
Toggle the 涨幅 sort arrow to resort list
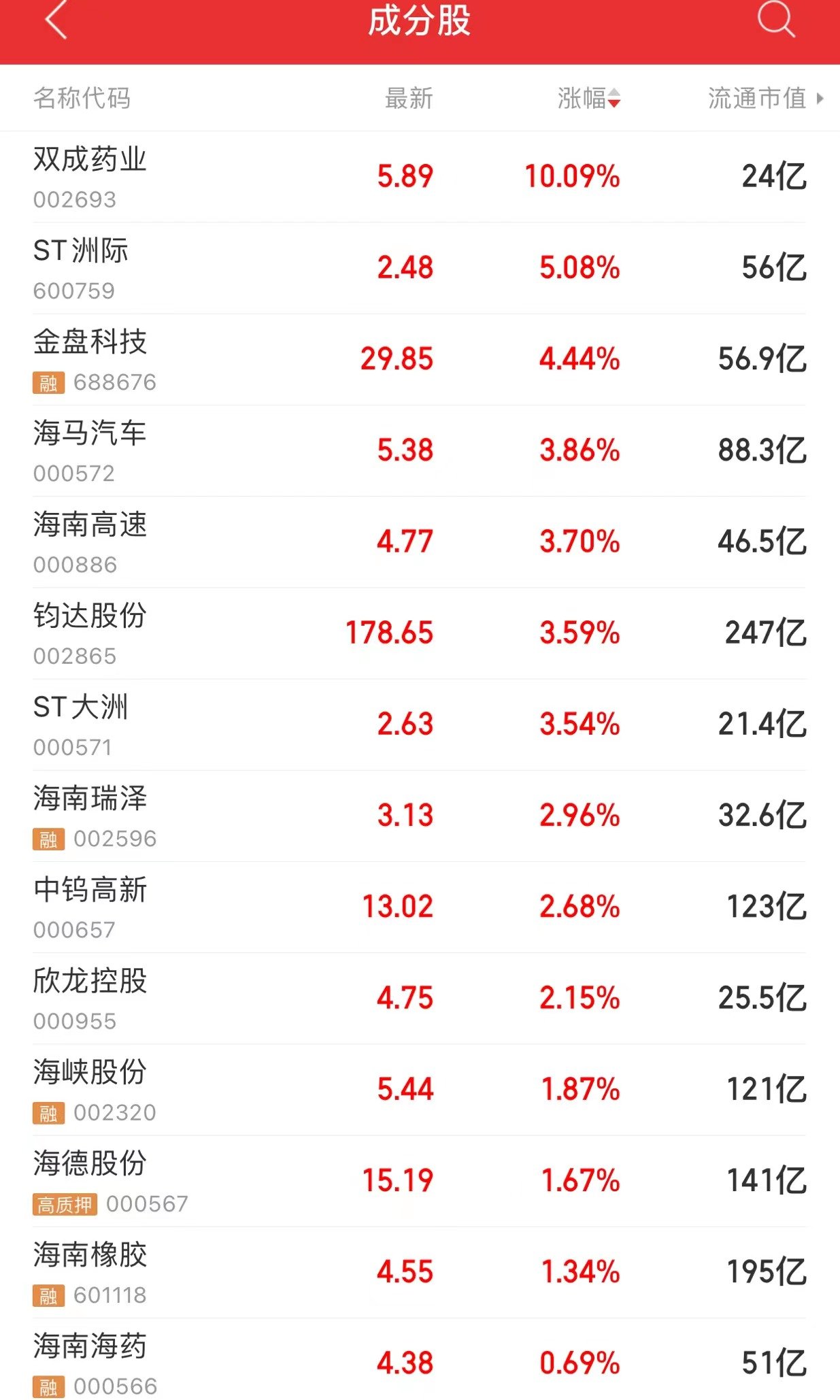[x=614, y=99]
